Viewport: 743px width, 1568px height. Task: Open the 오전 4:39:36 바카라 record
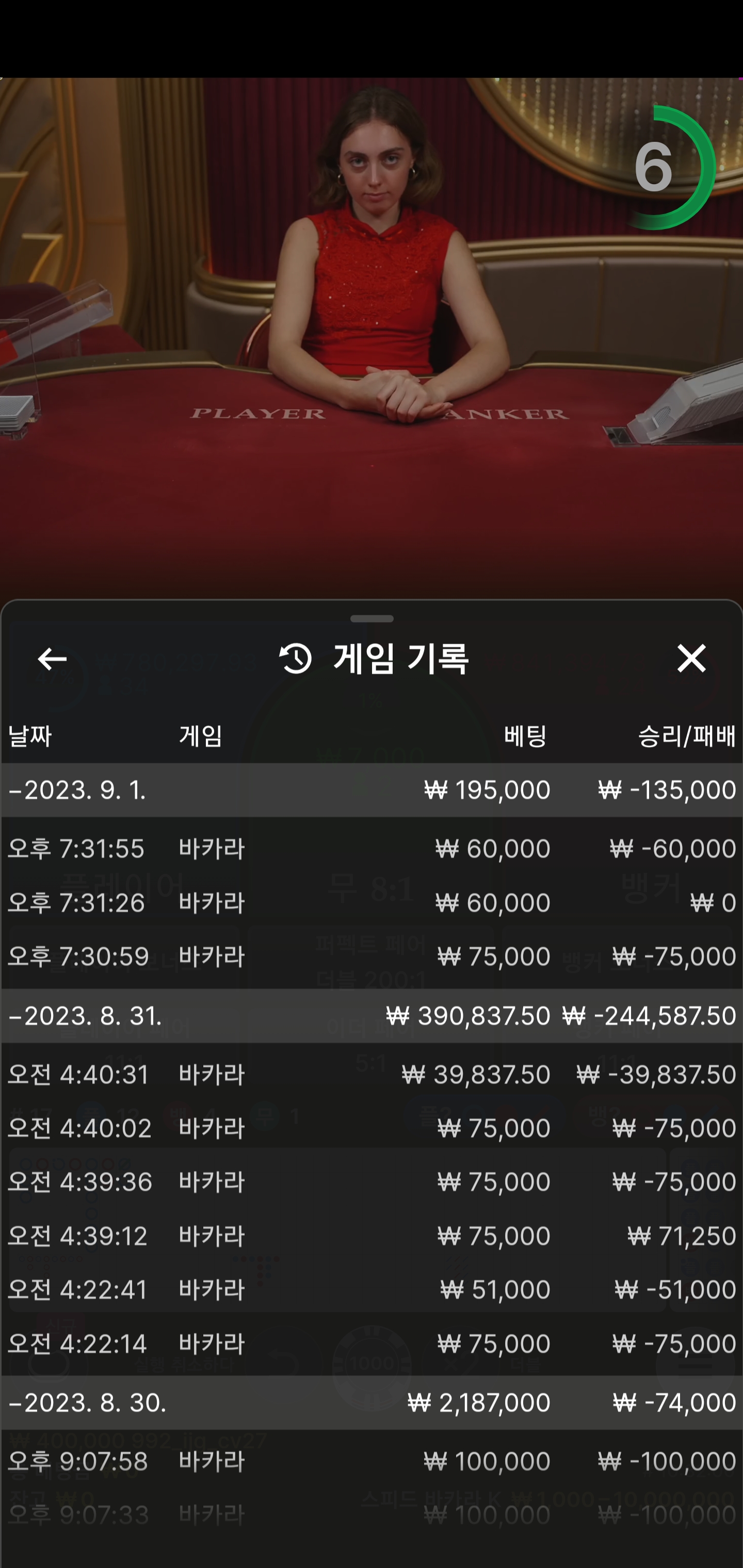(372, 1182)
